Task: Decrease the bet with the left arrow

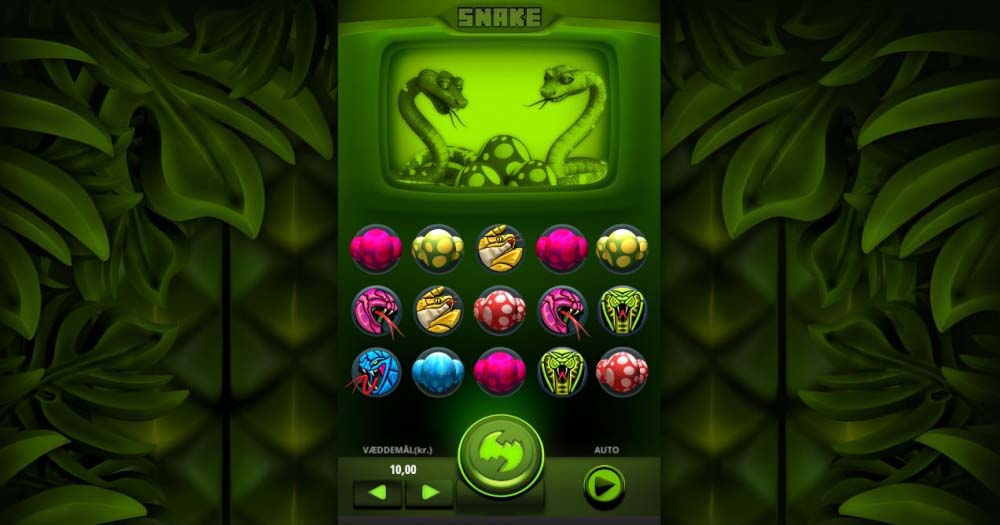Action: click(x=377, y=492)
